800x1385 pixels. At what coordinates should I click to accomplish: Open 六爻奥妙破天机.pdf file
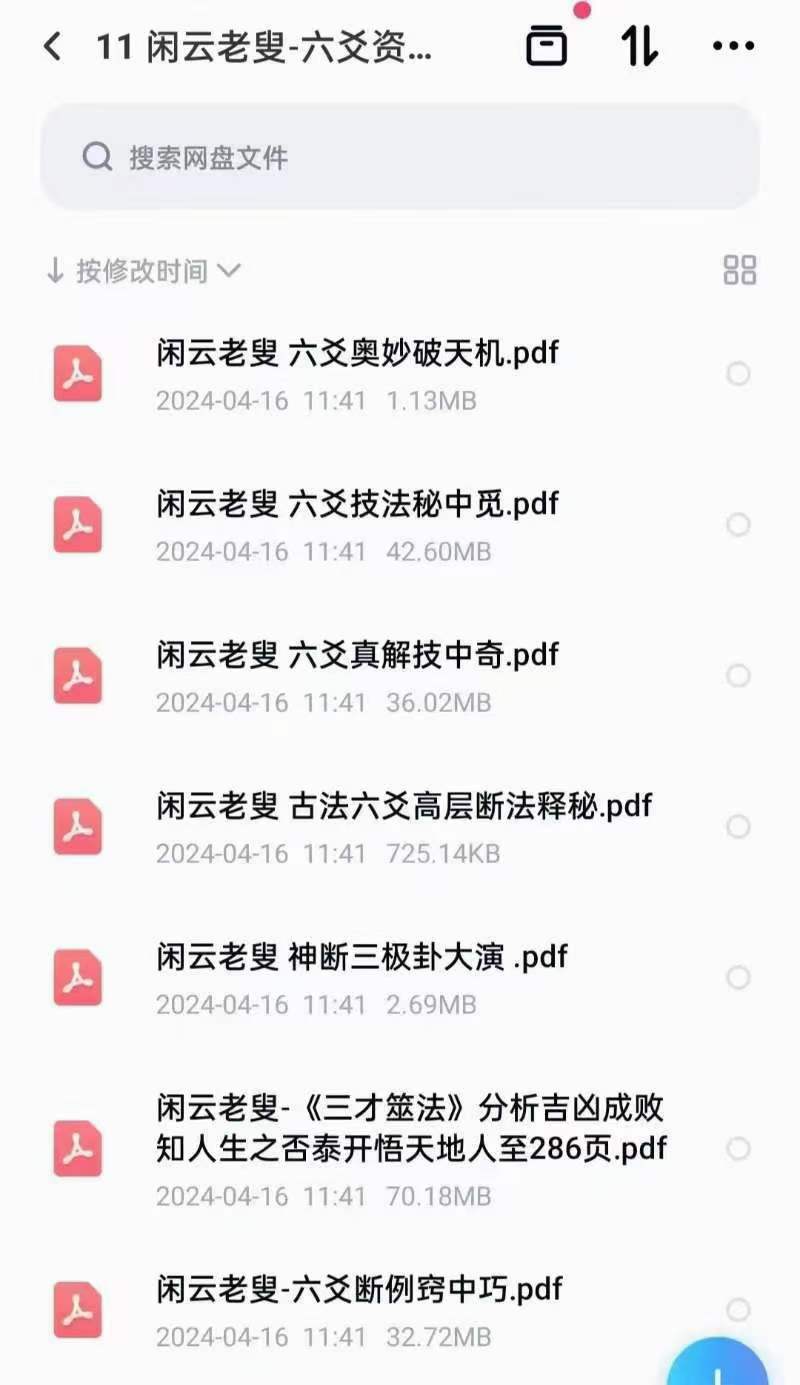400,375
